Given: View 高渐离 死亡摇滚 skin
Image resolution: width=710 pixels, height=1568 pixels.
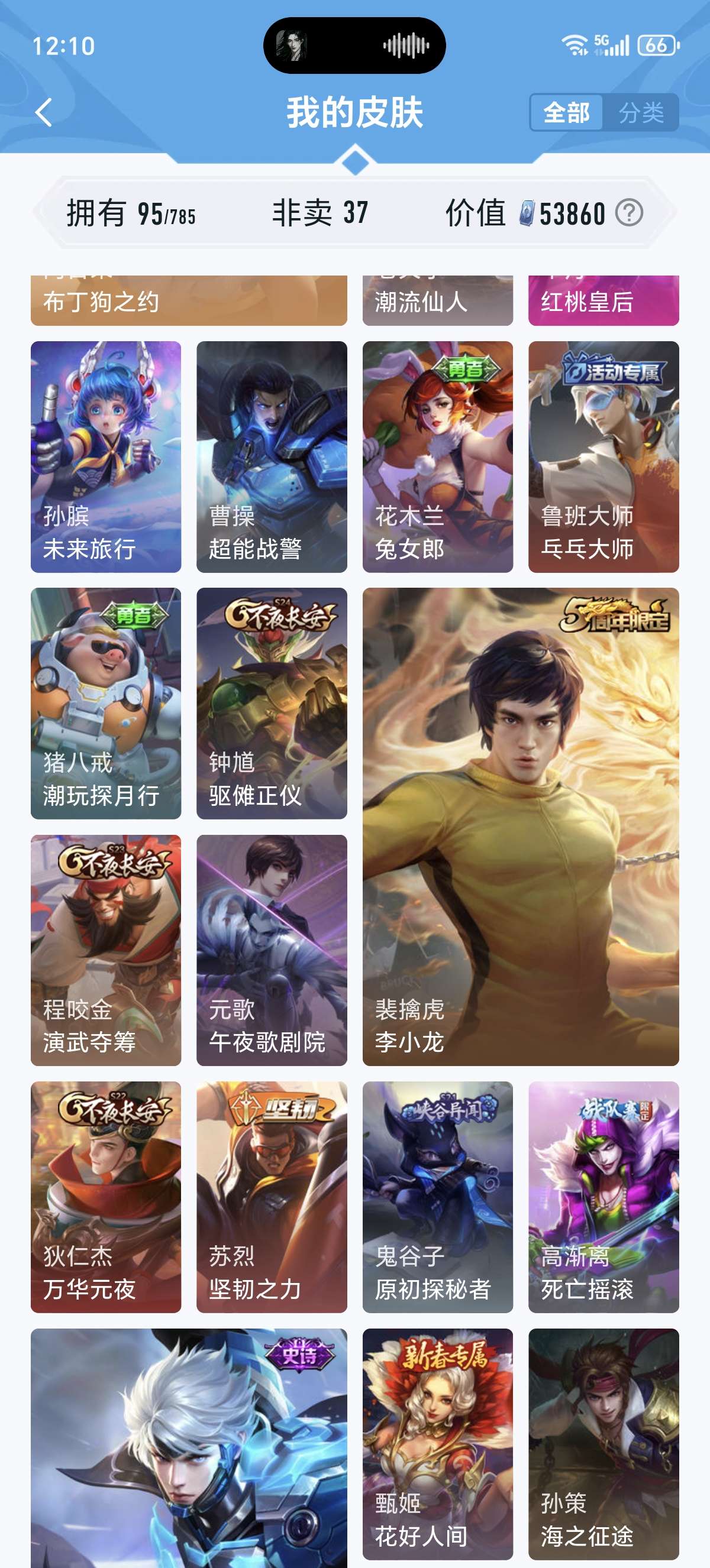Looking at the screenshot, I should pos(603,1197).
